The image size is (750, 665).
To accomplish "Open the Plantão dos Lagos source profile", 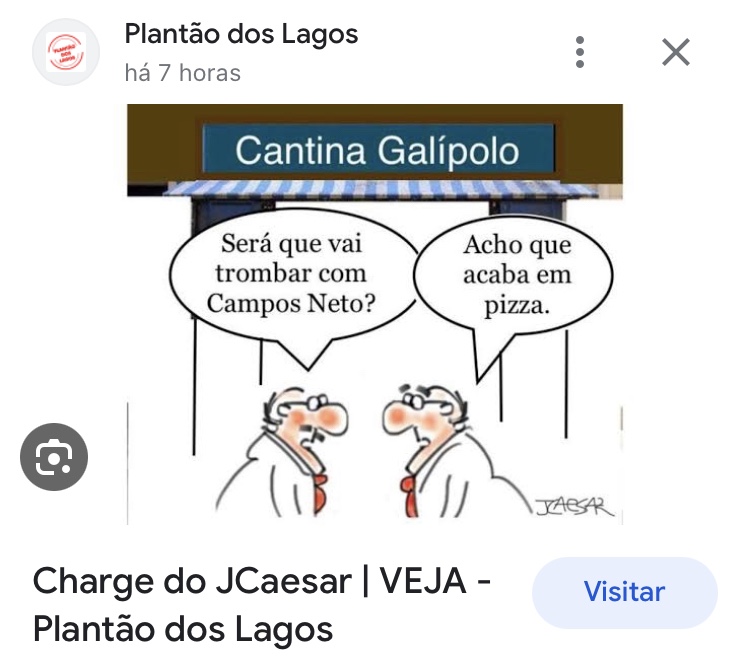I will [x=240, y=35].
